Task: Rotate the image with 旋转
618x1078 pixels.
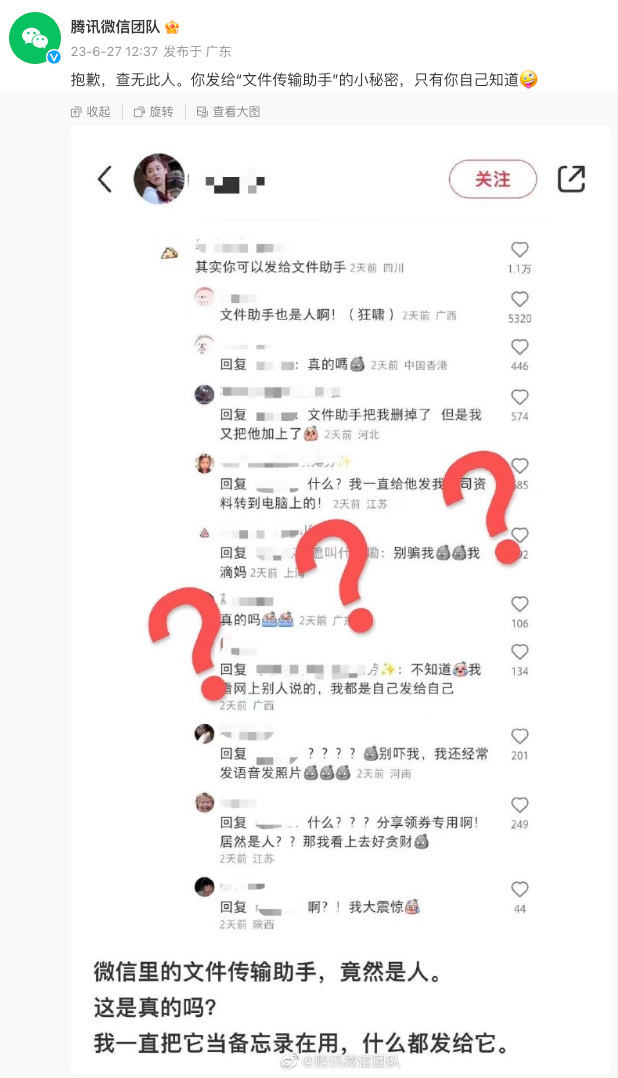Action: click(153, 112)
